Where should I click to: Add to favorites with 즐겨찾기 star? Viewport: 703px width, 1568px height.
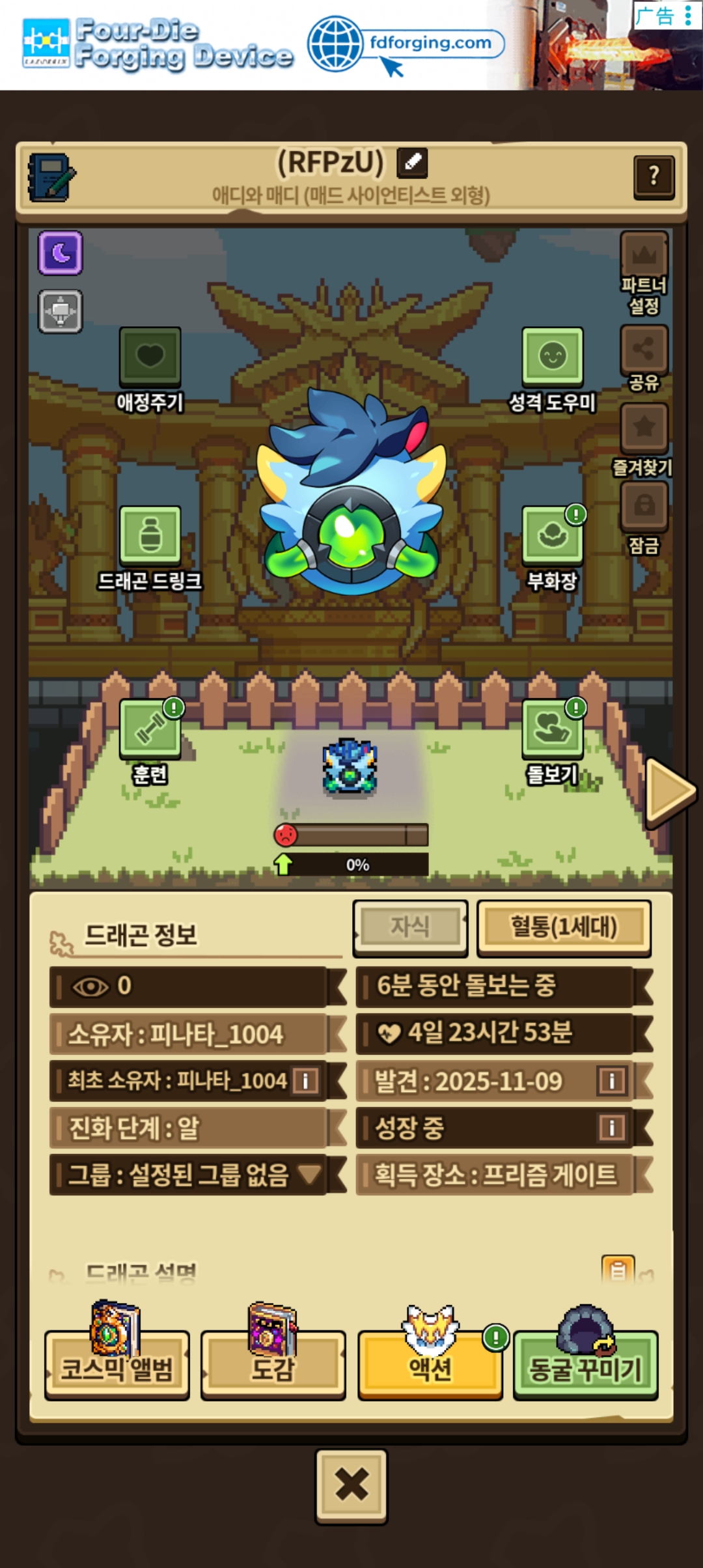(x=644, y=428)
